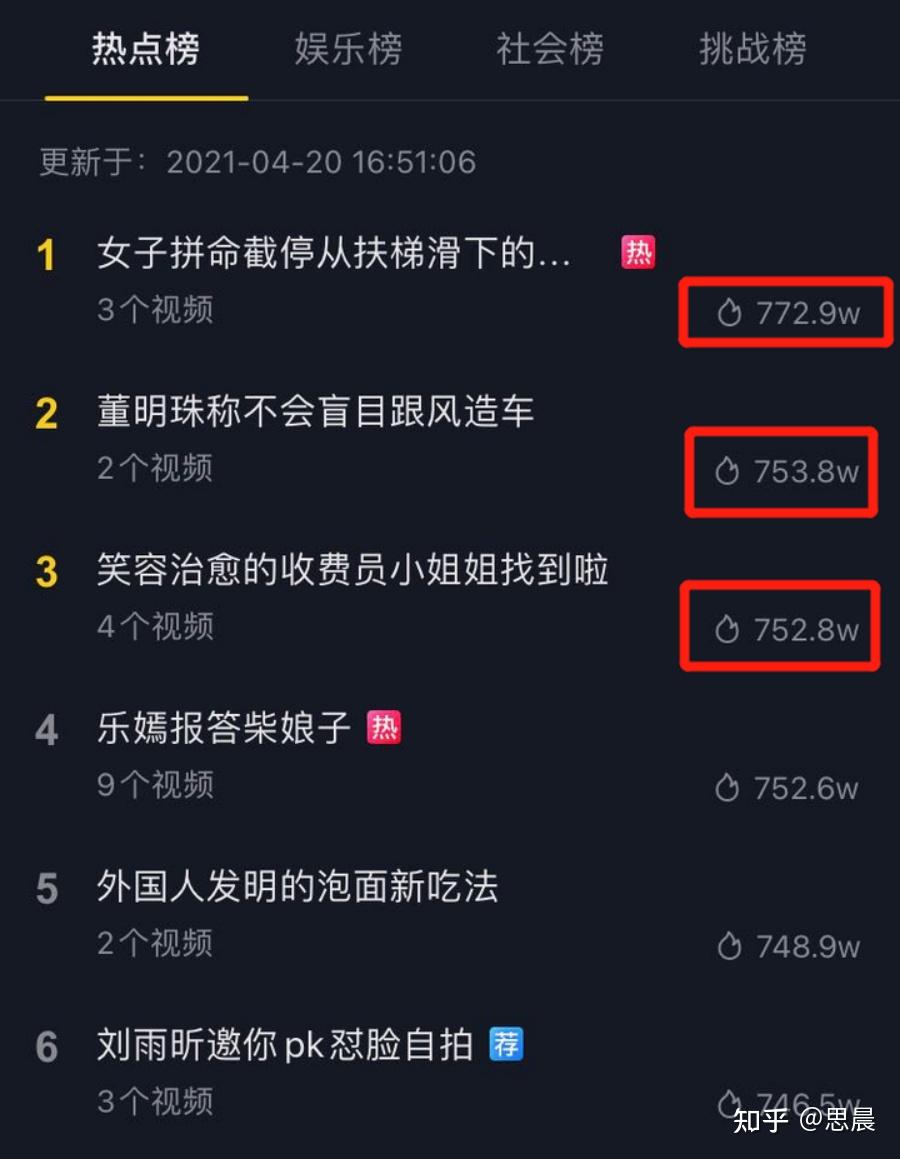Switch to the 热点榜 tab

point(146,49)
